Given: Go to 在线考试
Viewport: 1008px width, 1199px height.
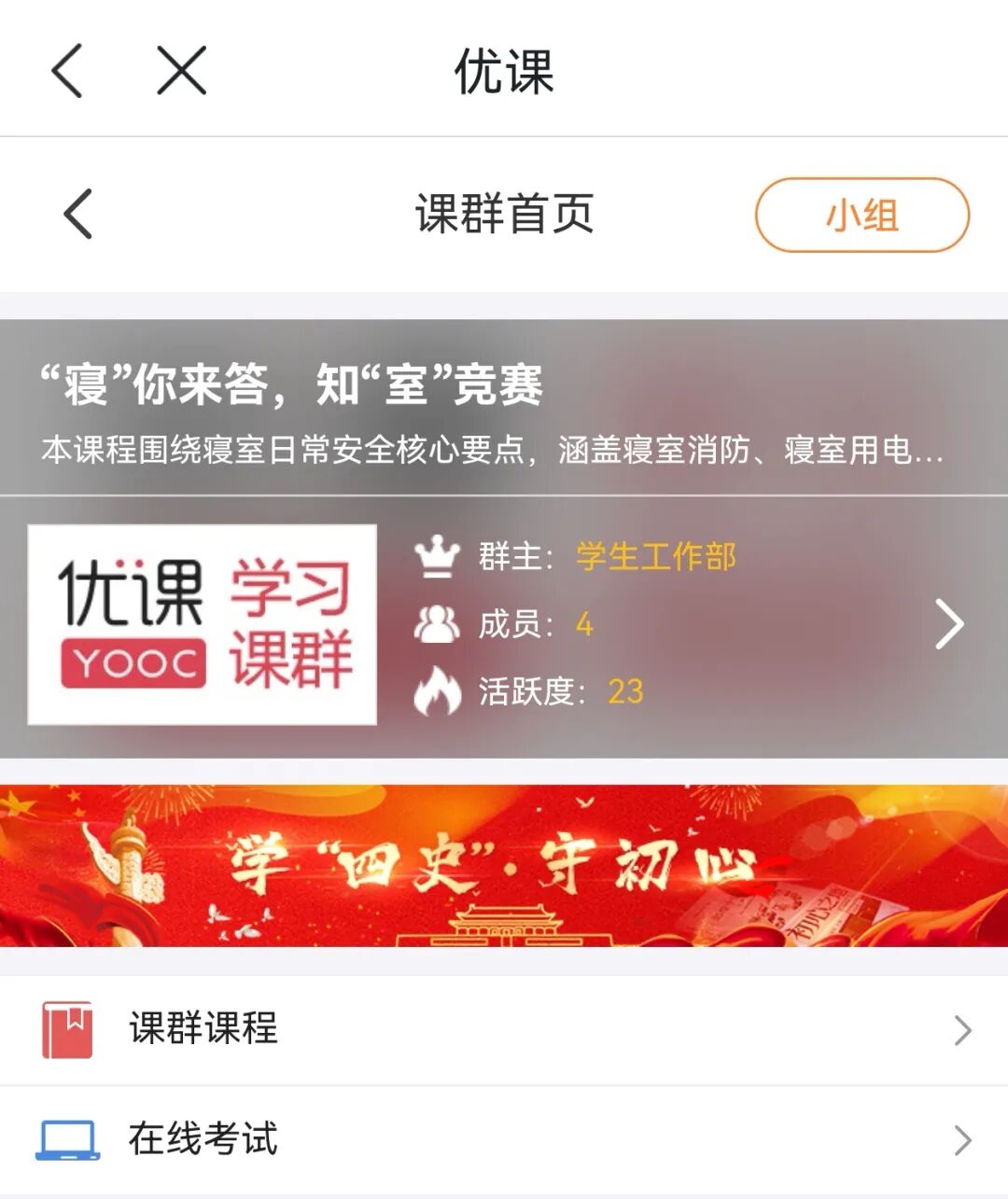Looking at the screenshot, I should pyautogui.click(x=504, y=1140).
